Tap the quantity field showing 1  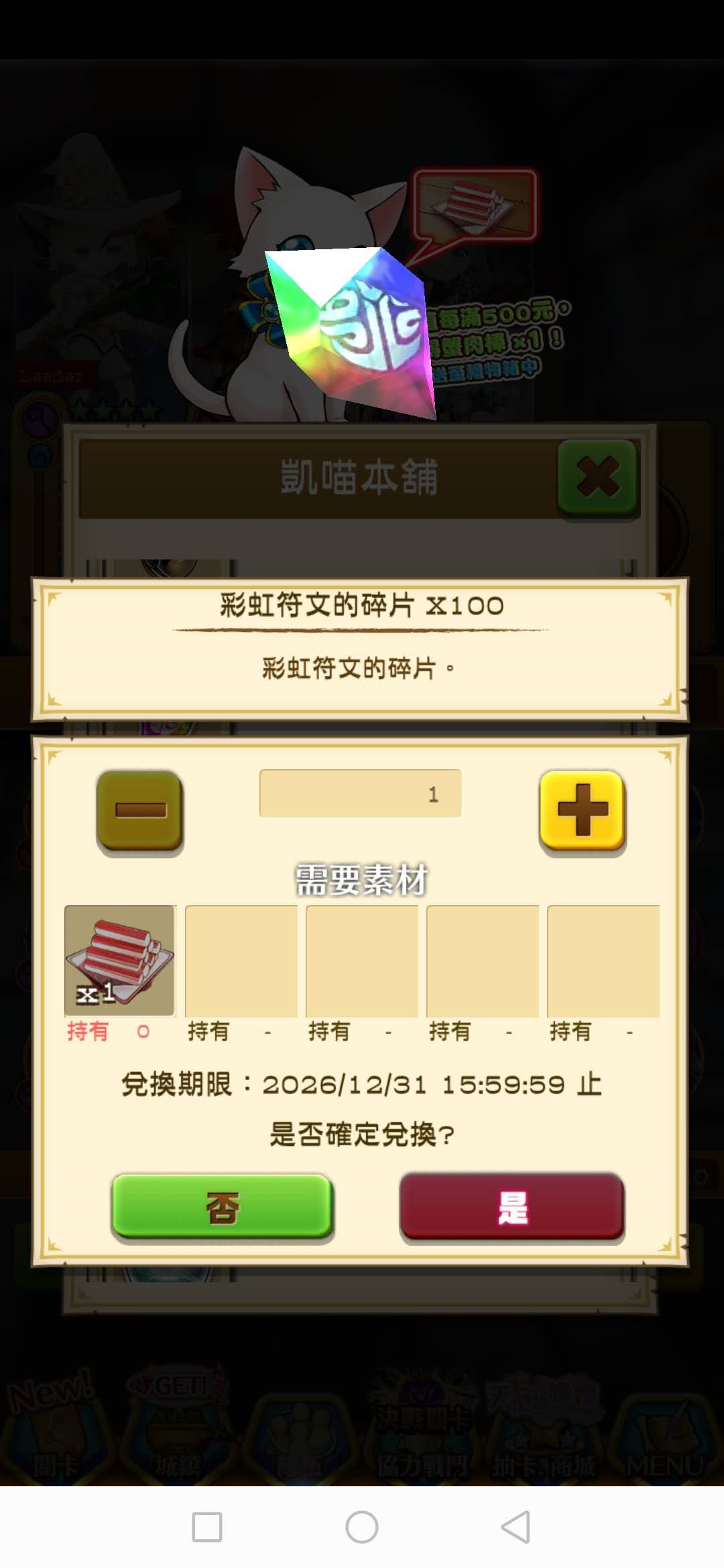(x=360, y=794)
